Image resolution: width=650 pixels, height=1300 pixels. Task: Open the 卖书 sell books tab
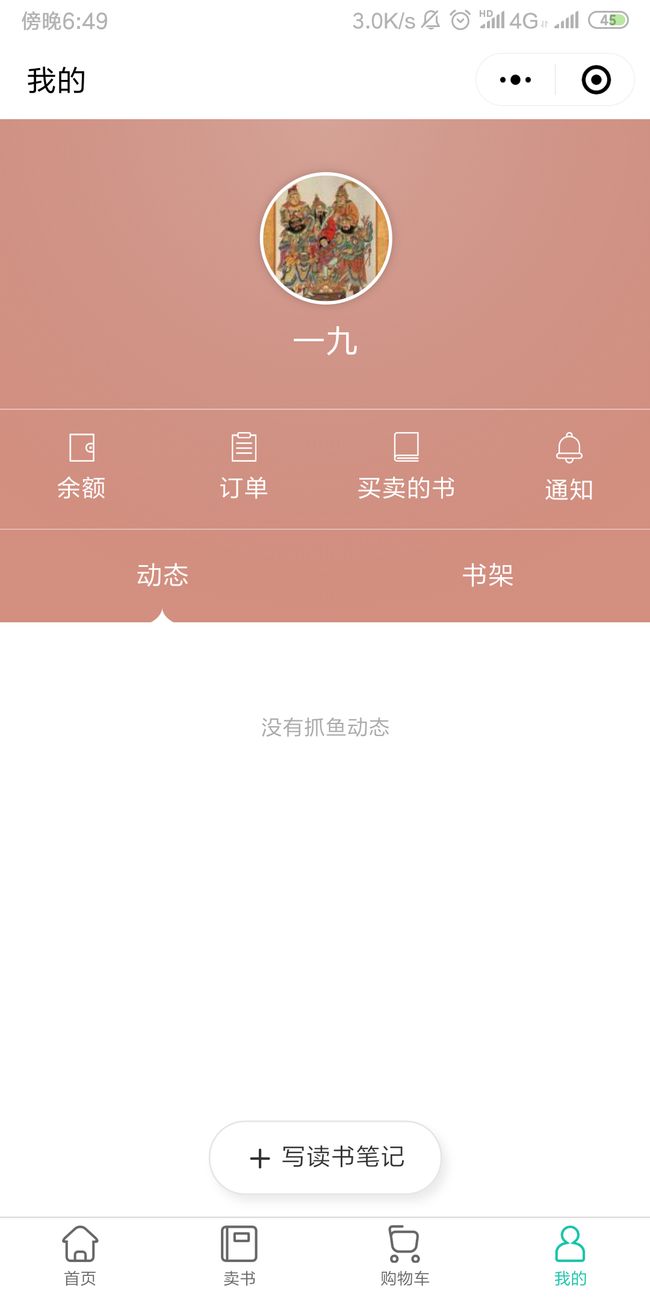[x=239, y=1256]
